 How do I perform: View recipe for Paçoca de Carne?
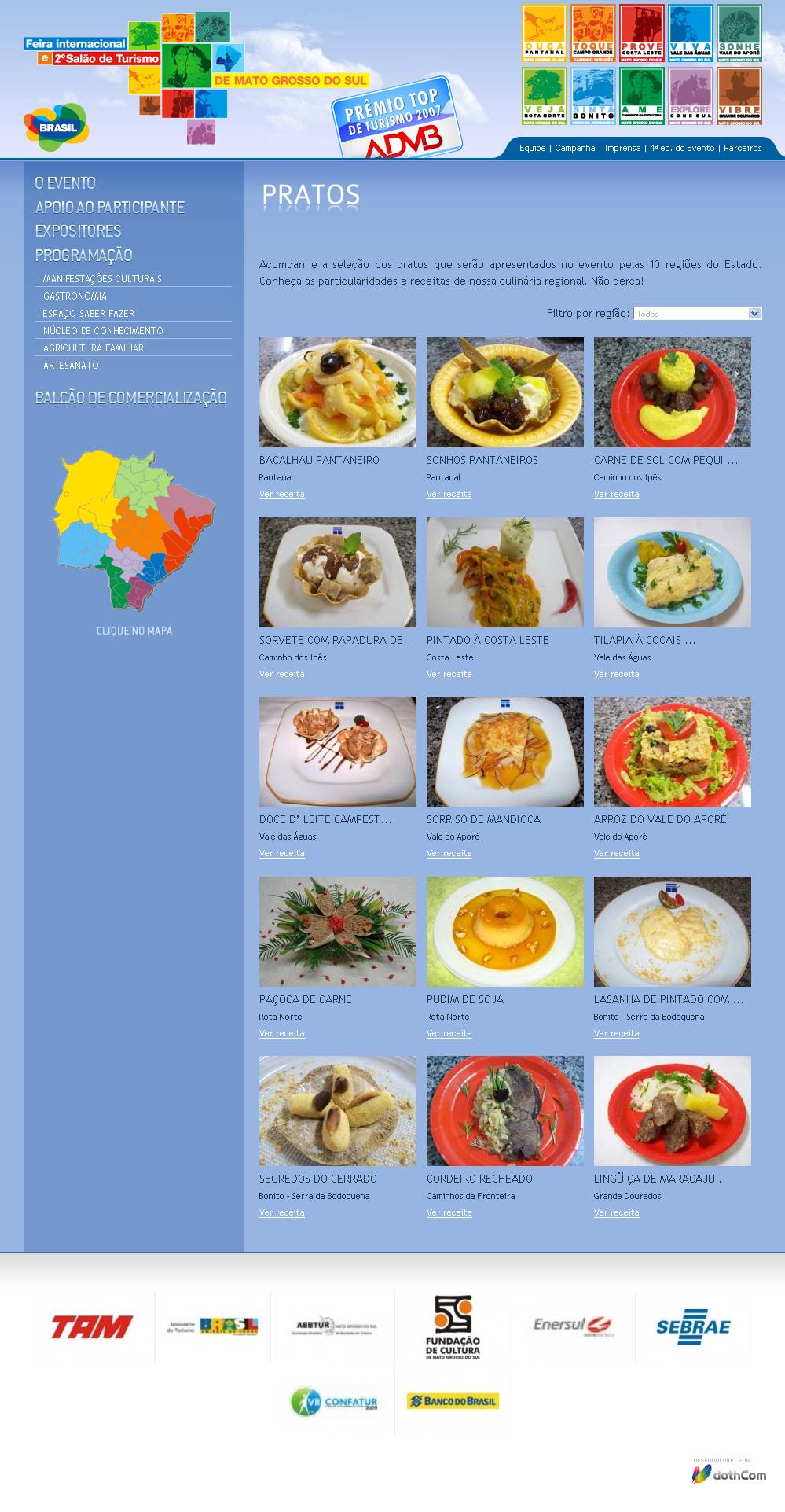(x=281, y=1034)
